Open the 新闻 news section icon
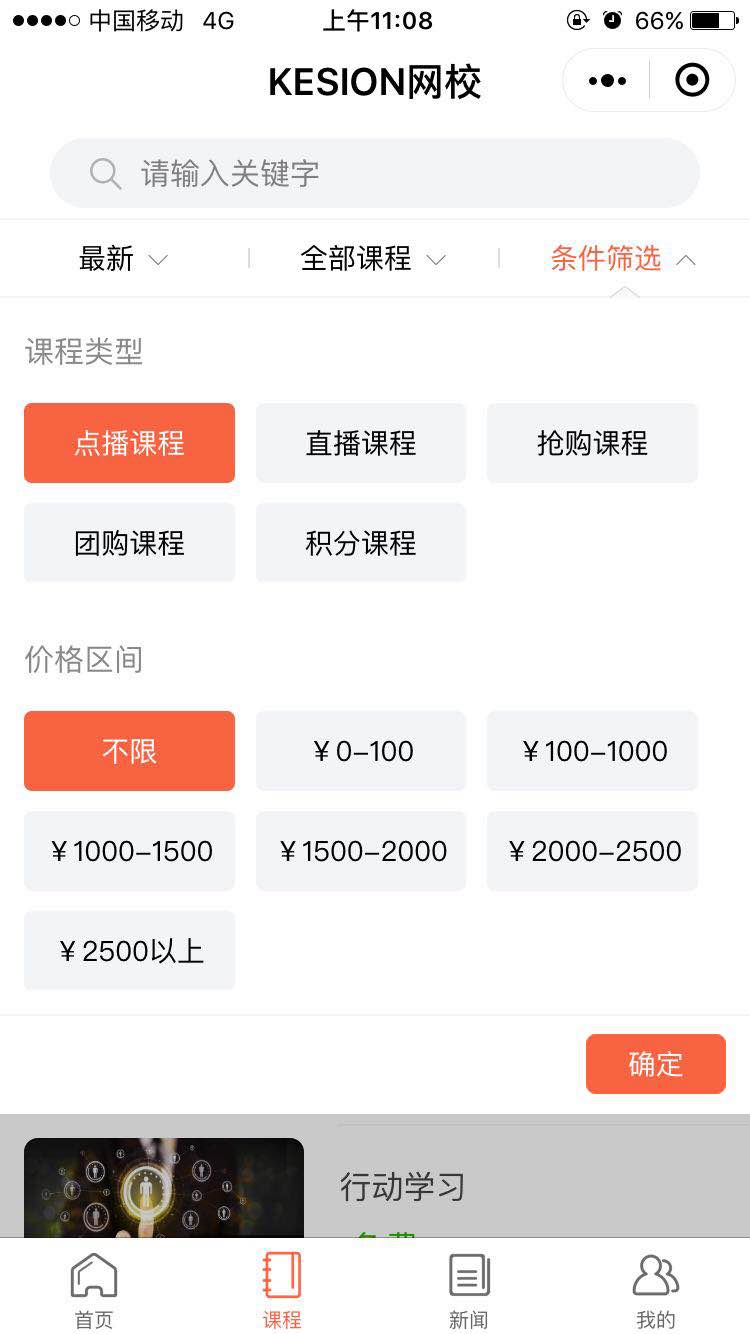The image size is (750, 1334). tap(468, 1288)
